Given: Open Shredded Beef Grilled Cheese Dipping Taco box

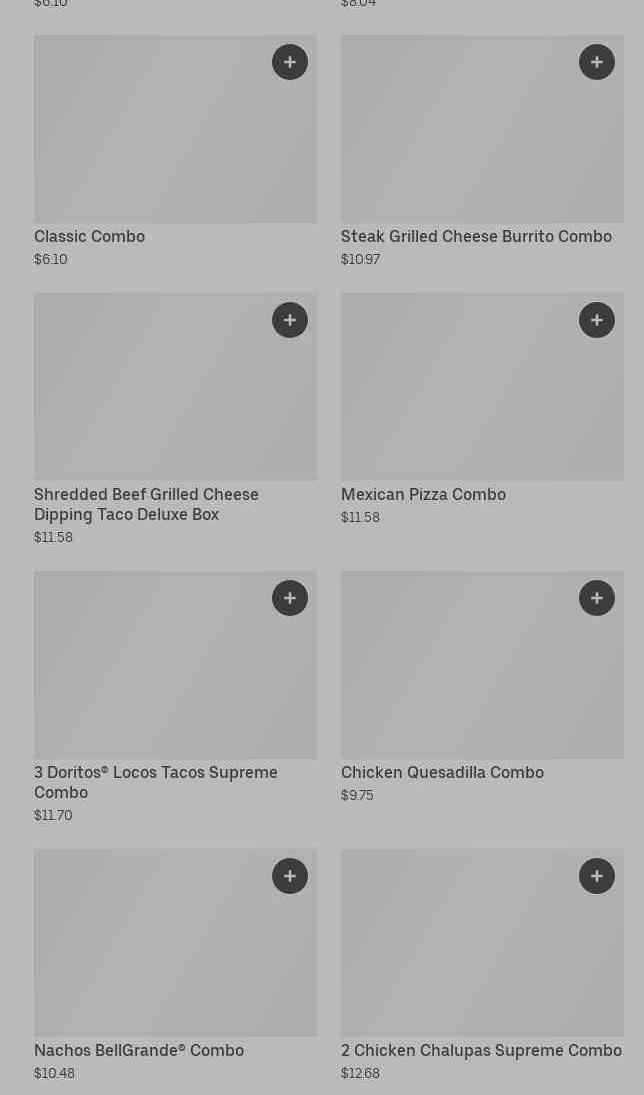Looking at the screenshot, I should (150, 400).
